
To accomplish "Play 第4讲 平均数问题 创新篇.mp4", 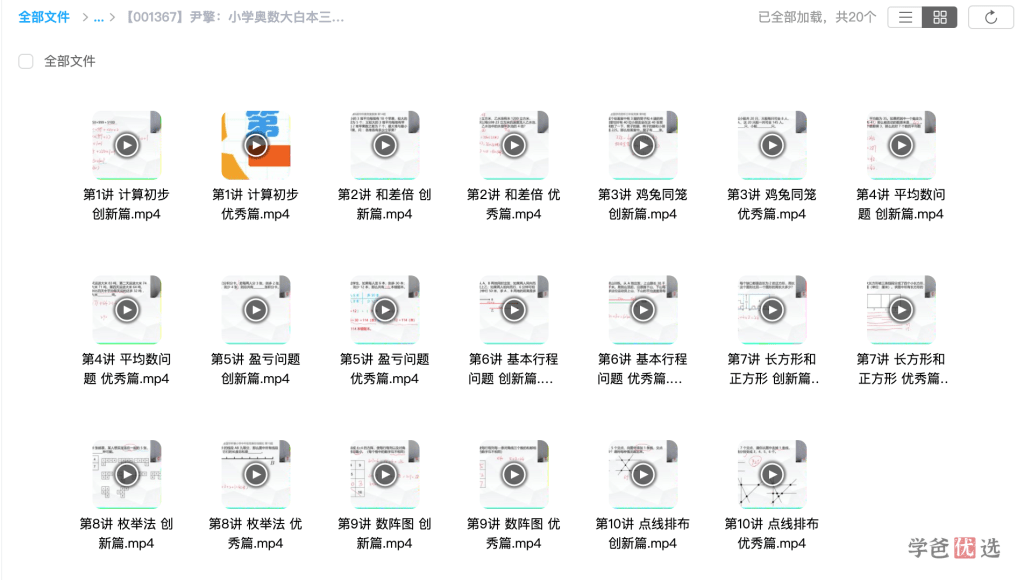I will coord(901,146).
